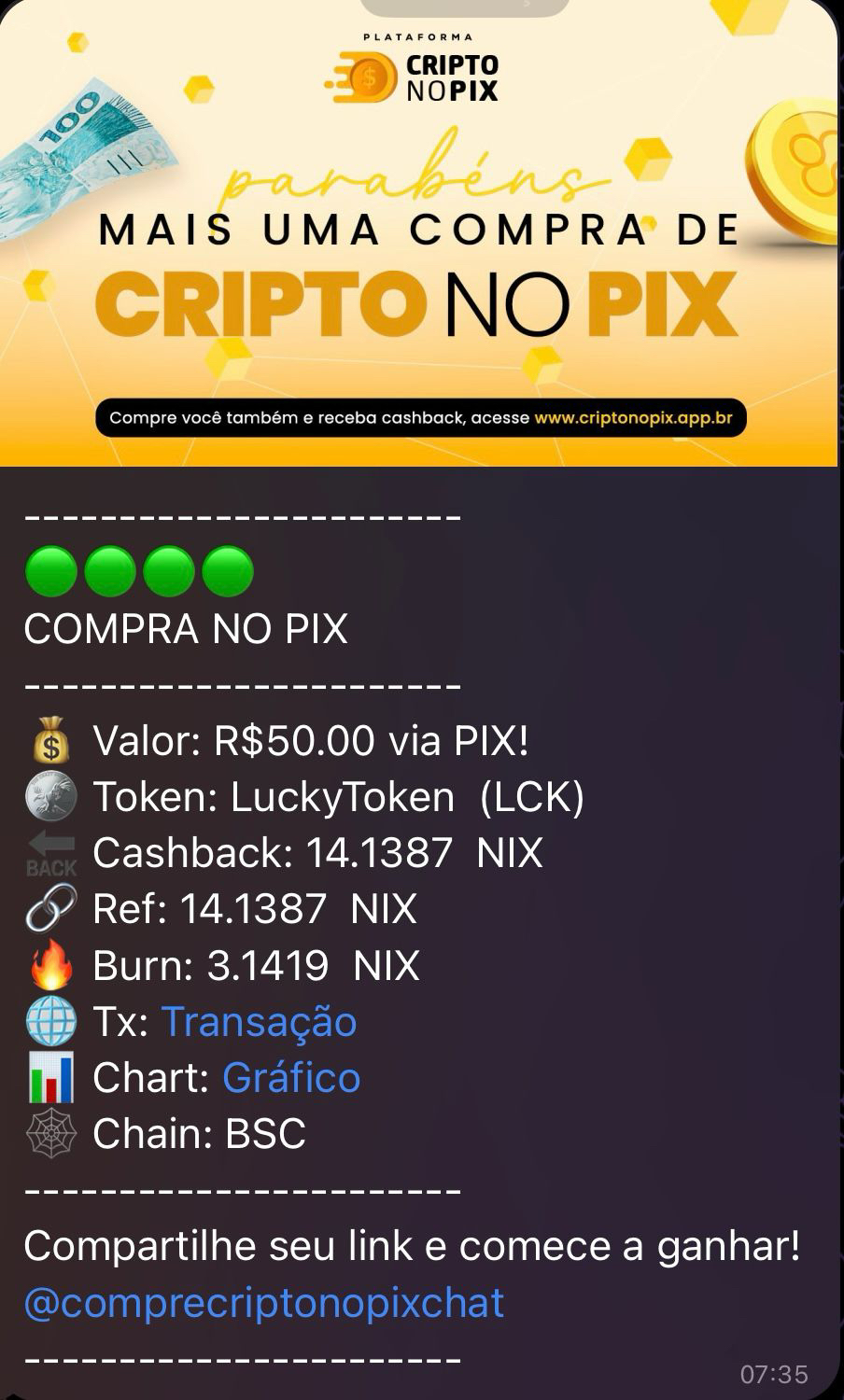
Task: Open the @comprecriptonopixchat mention
Action: pos(263,1303)
